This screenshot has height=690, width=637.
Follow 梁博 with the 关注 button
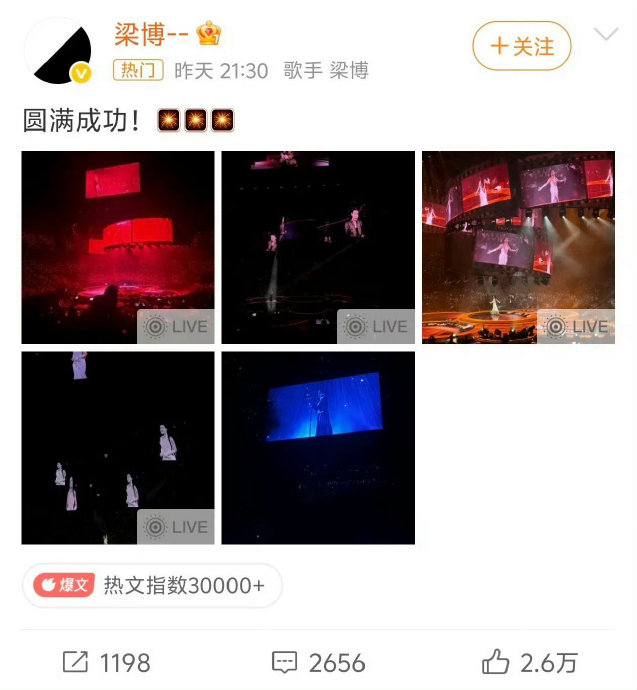pyautogui.click(x=522, y=46)
